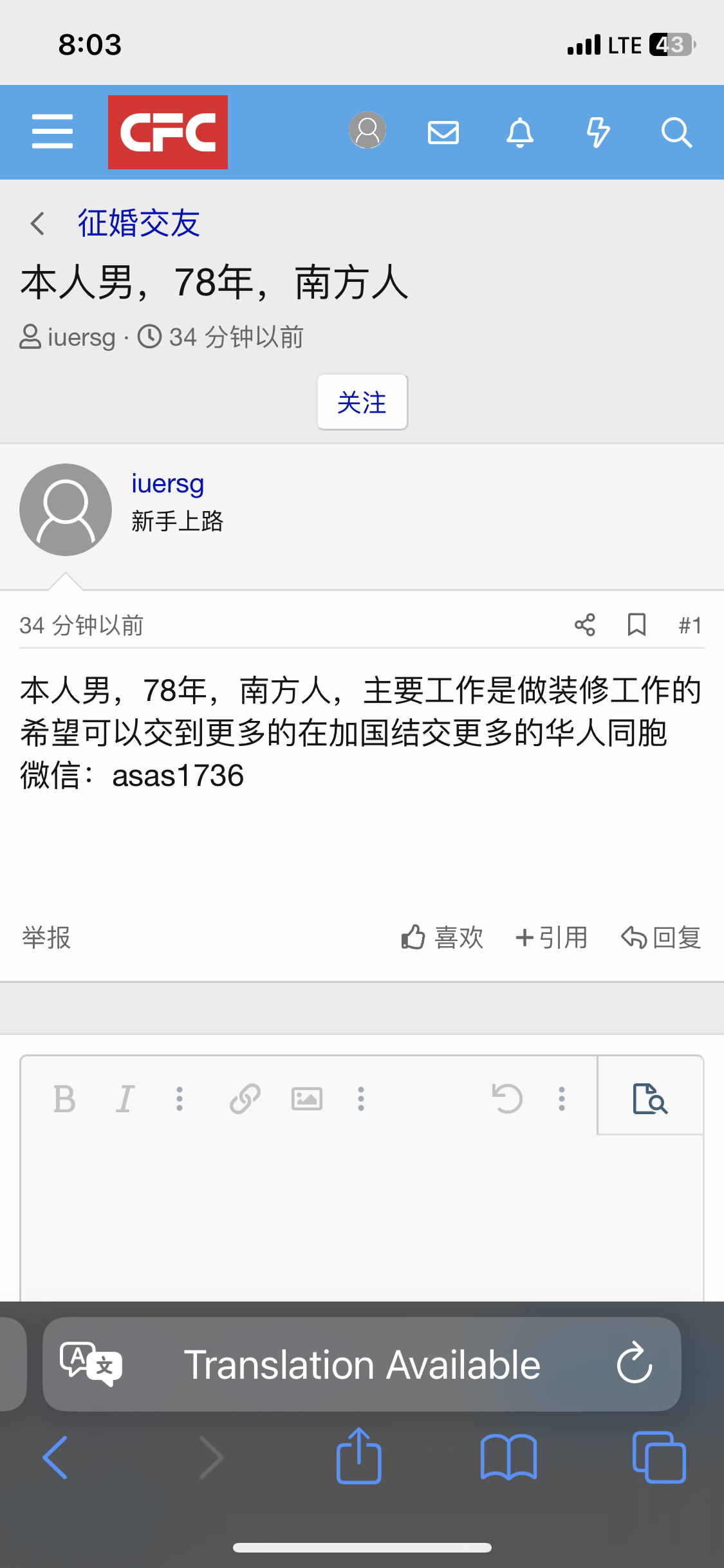Insert a link in reply editor
The height and width of the screenshot is (1568, 724).
point(245,1099)
